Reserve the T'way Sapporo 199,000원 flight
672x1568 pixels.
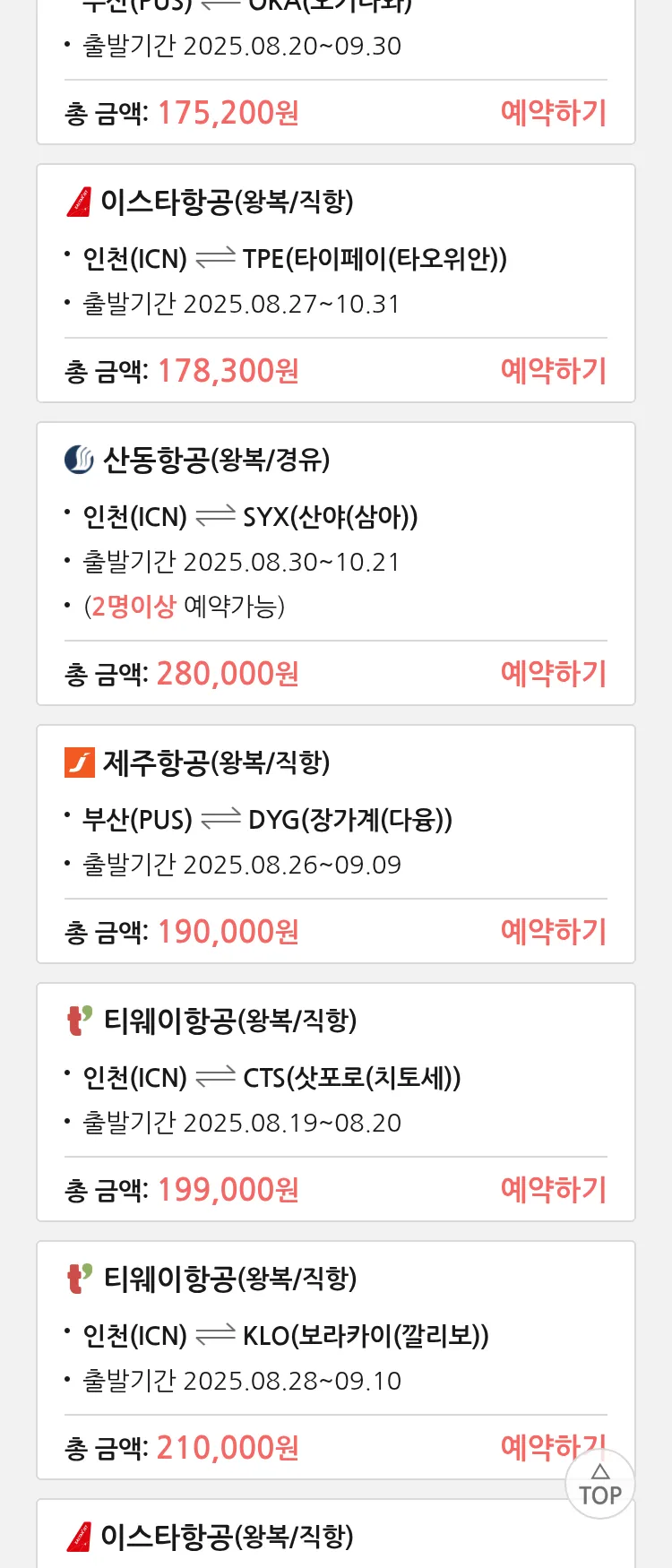pyautogui.click(x=553, y=1190)
